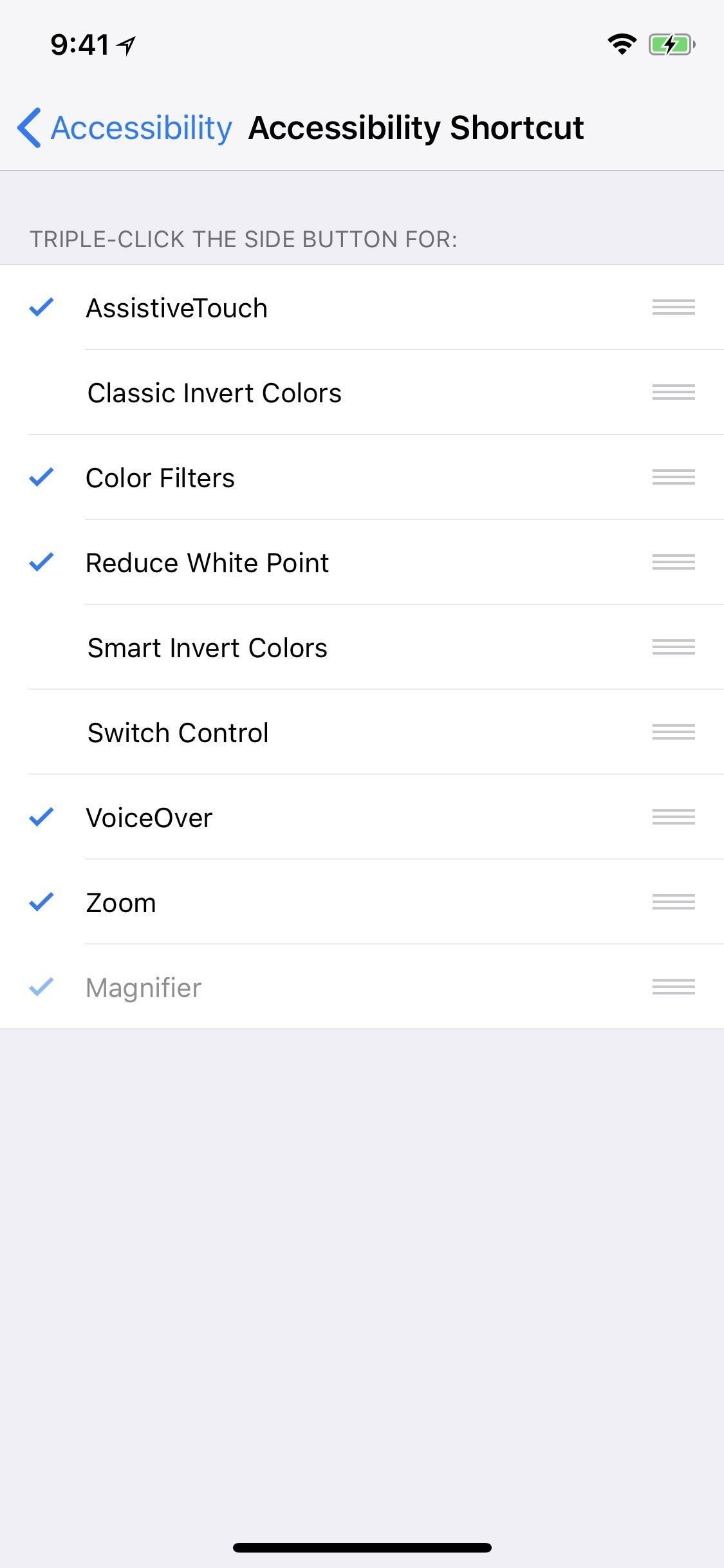Tap the Magnifier row
724x1568 pixels.
144,987
